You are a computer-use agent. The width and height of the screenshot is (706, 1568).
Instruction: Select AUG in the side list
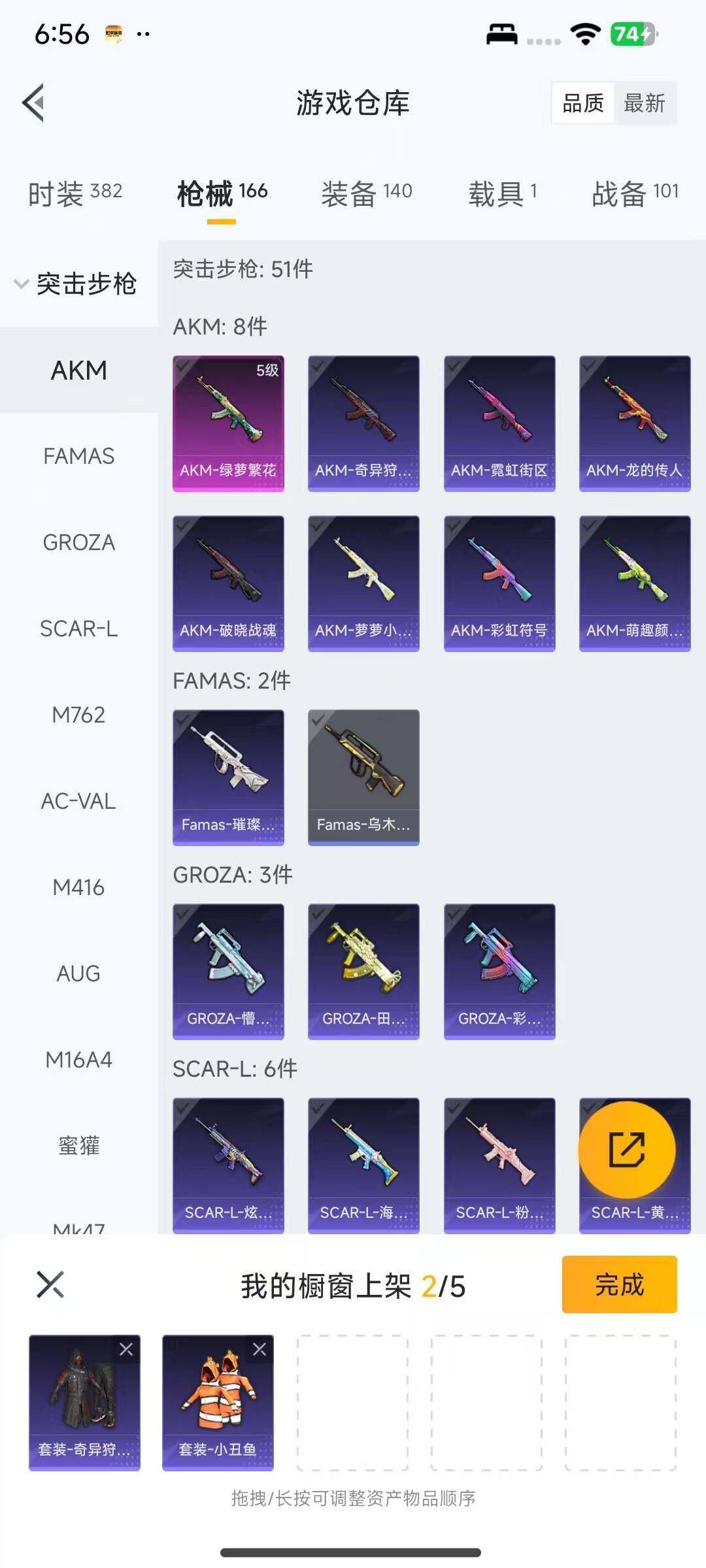(x=78, y=973)
